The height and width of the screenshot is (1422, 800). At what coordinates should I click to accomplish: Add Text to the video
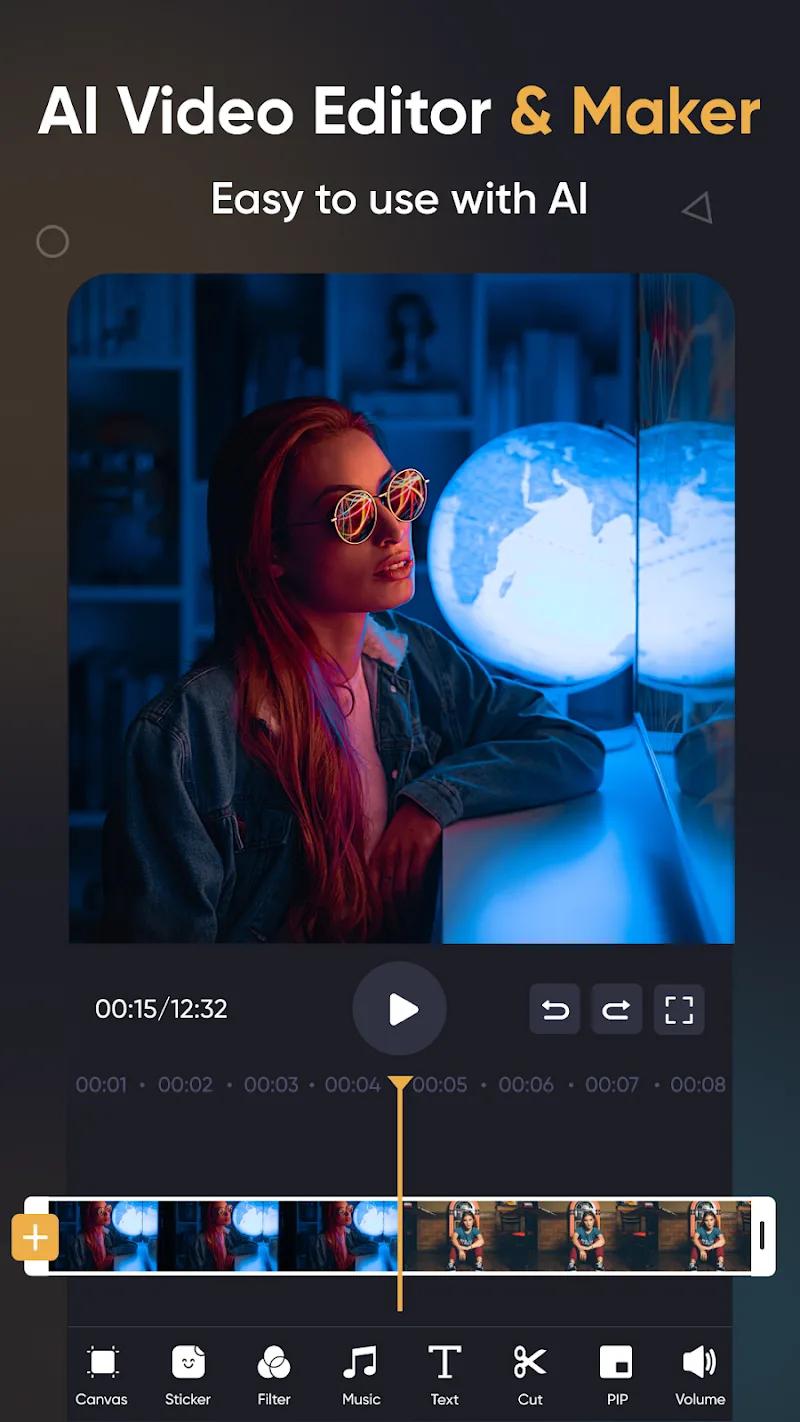(x=443, y=1375)
